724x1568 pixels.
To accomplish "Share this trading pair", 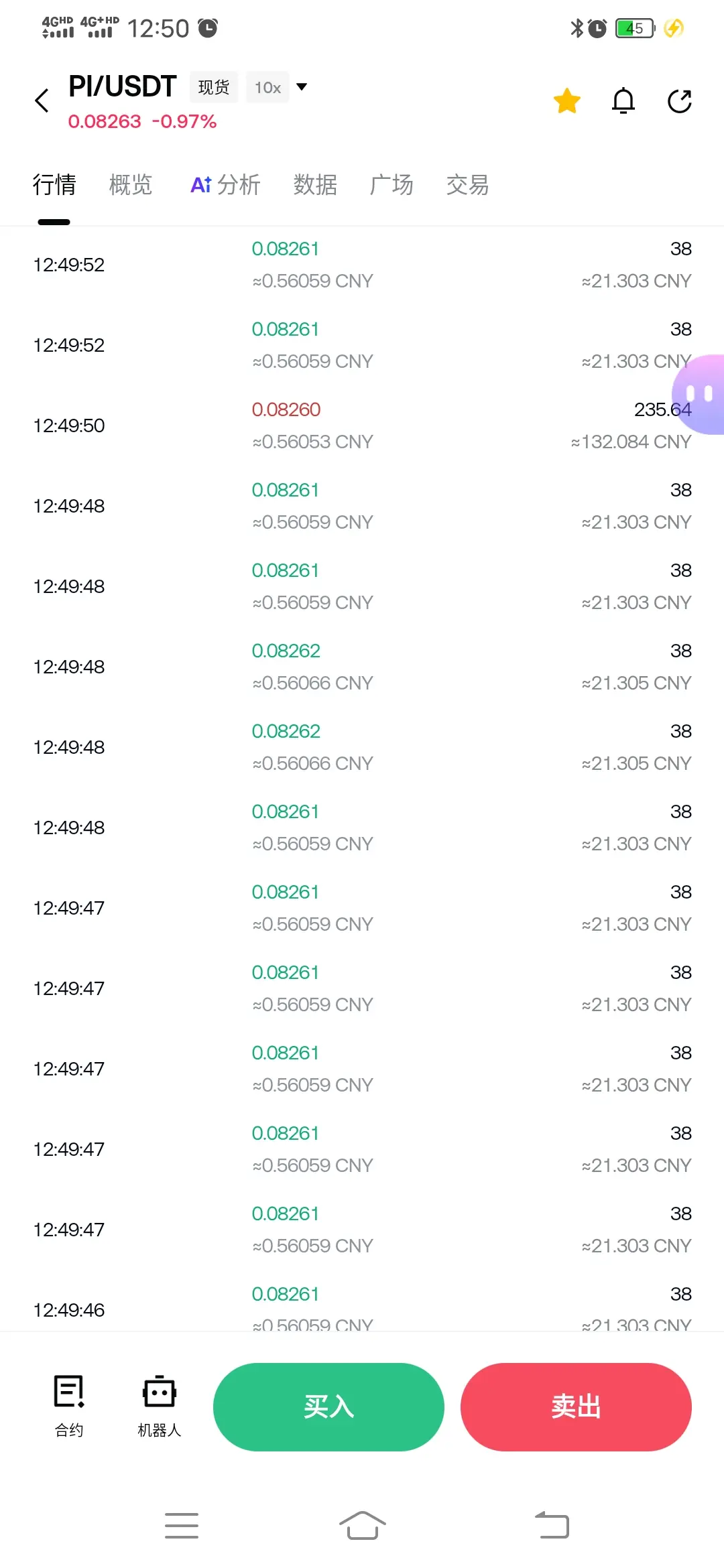I will tap(680, 101).
